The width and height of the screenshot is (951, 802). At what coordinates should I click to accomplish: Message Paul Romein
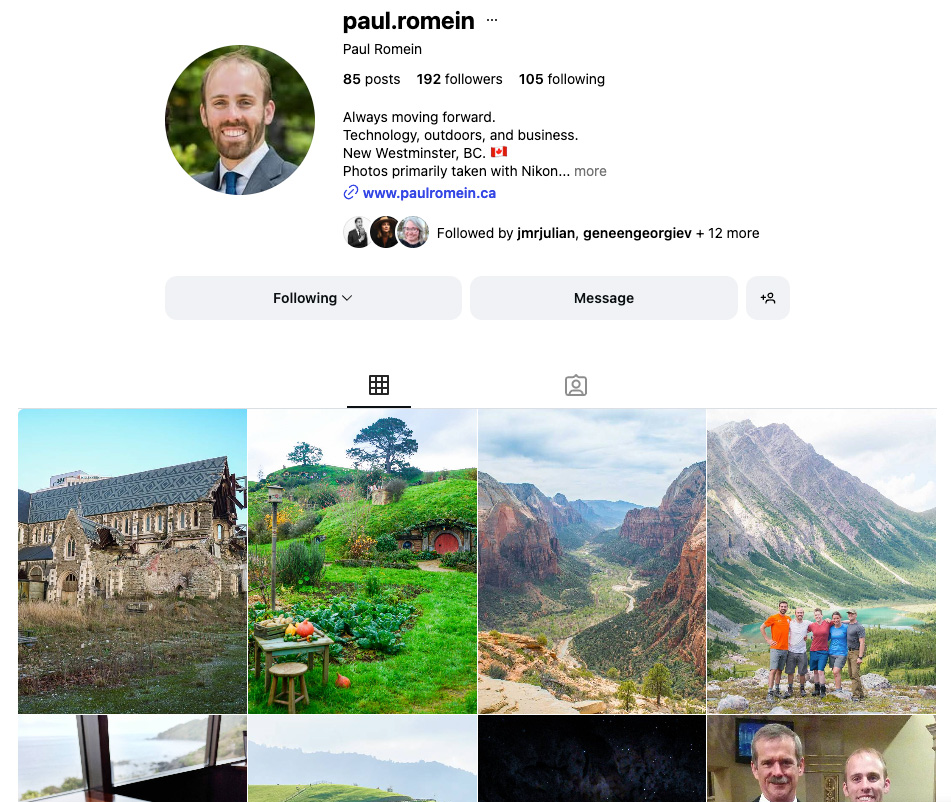point(603,298)
